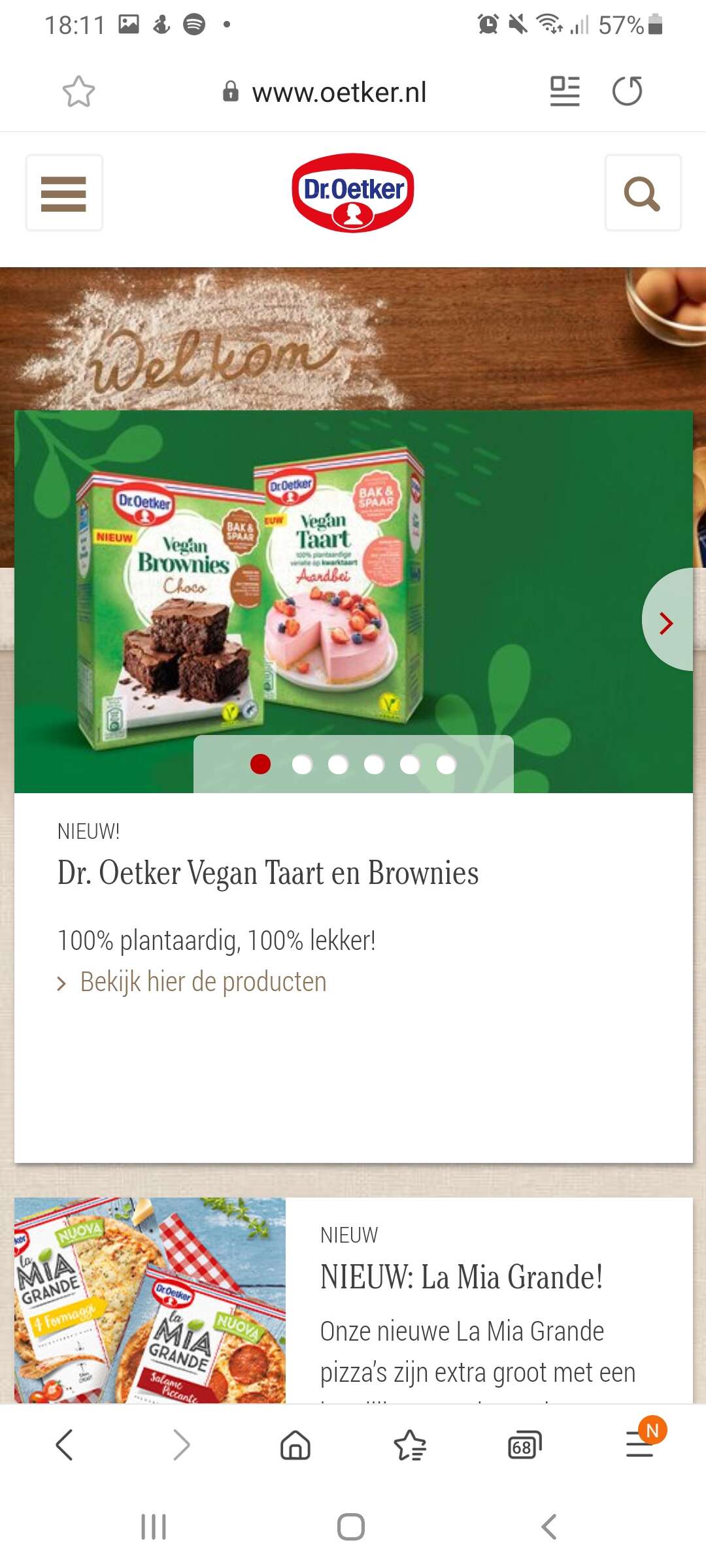The height and width of the screenshot is (1568, 706).
Task: Enable reader mode icon
Action: 565,91
